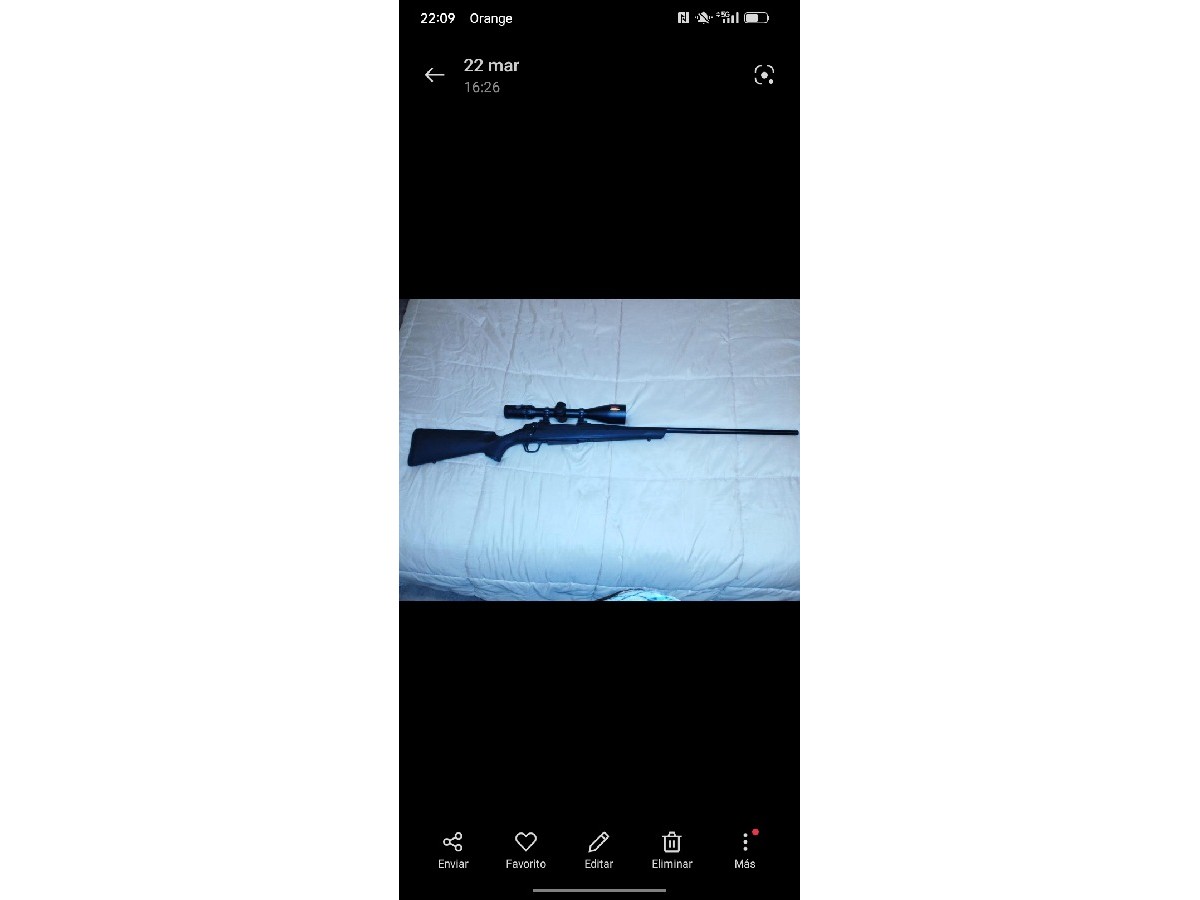Go back using the top arrow
Screen dimensions: 1200x900
(434, 75)
